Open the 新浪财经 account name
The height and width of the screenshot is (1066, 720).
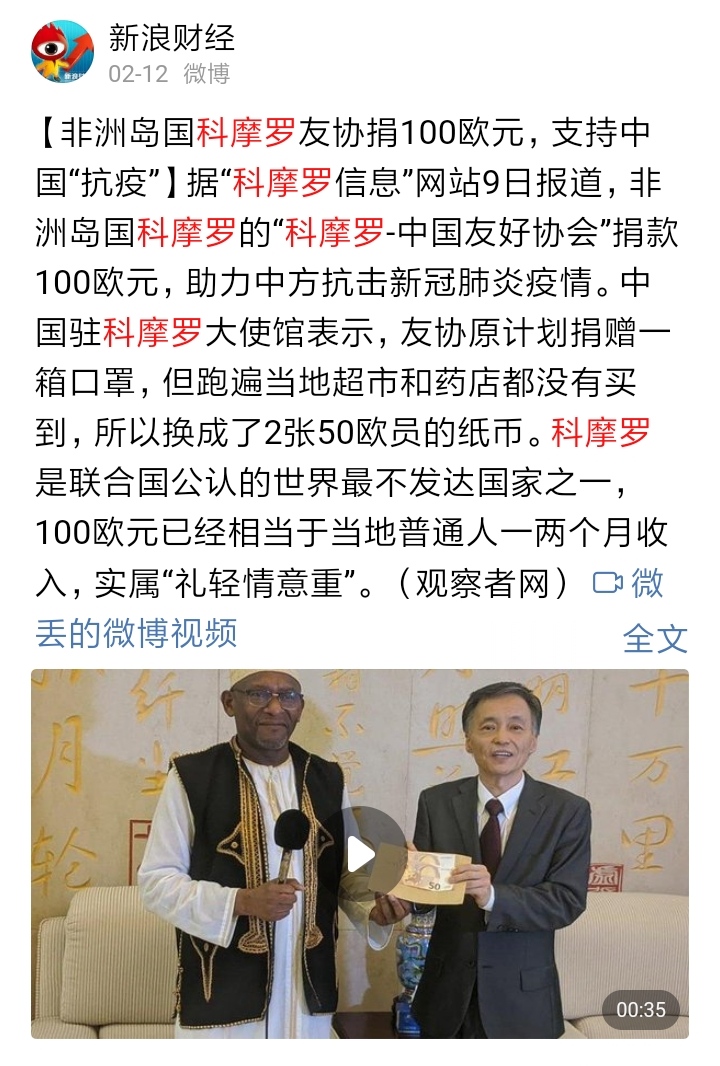pos(171,38)
